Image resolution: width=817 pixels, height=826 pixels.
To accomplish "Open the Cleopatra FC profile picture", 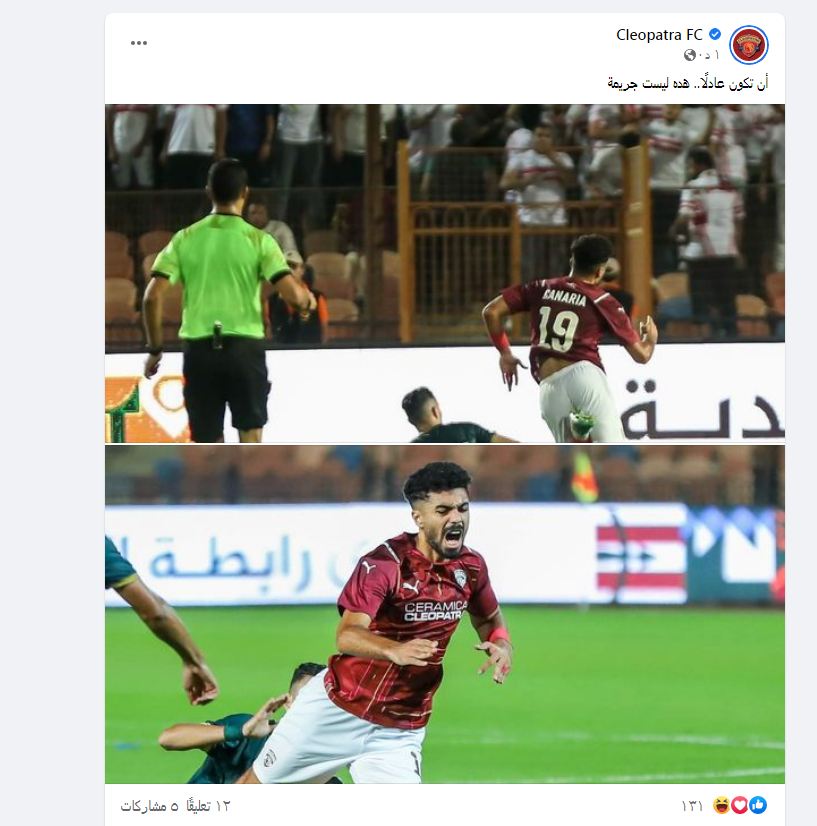I will click(x=748, y=44).
